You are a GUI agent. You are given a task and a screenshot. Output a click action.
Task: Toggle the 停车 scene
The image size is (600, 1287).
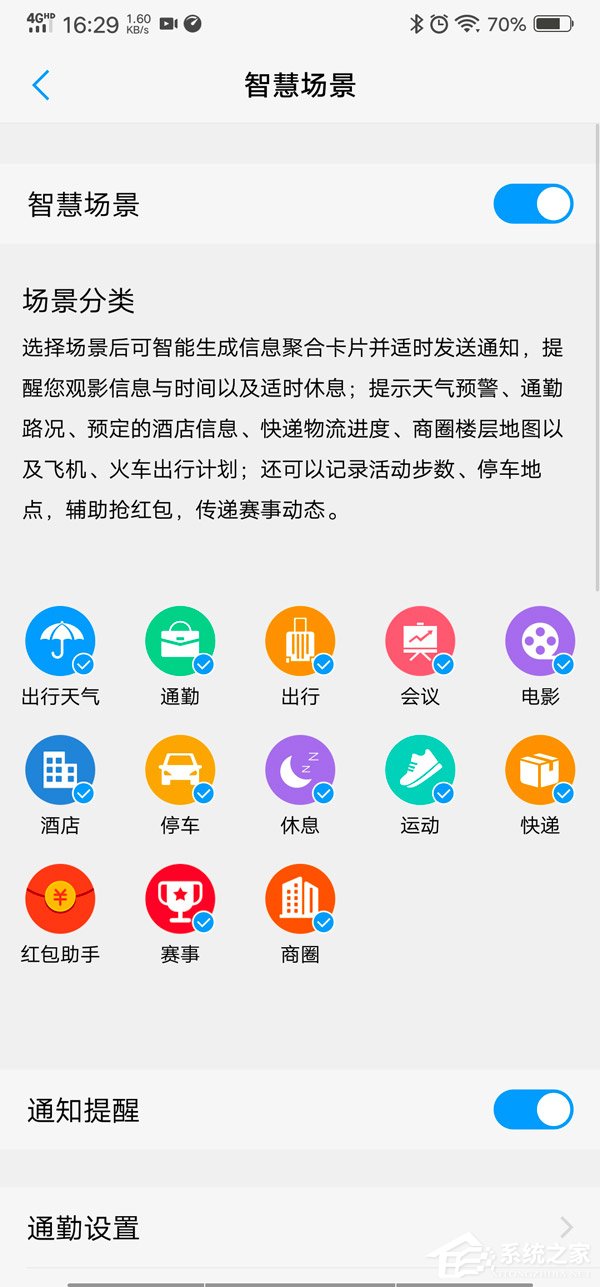point(180,771)
